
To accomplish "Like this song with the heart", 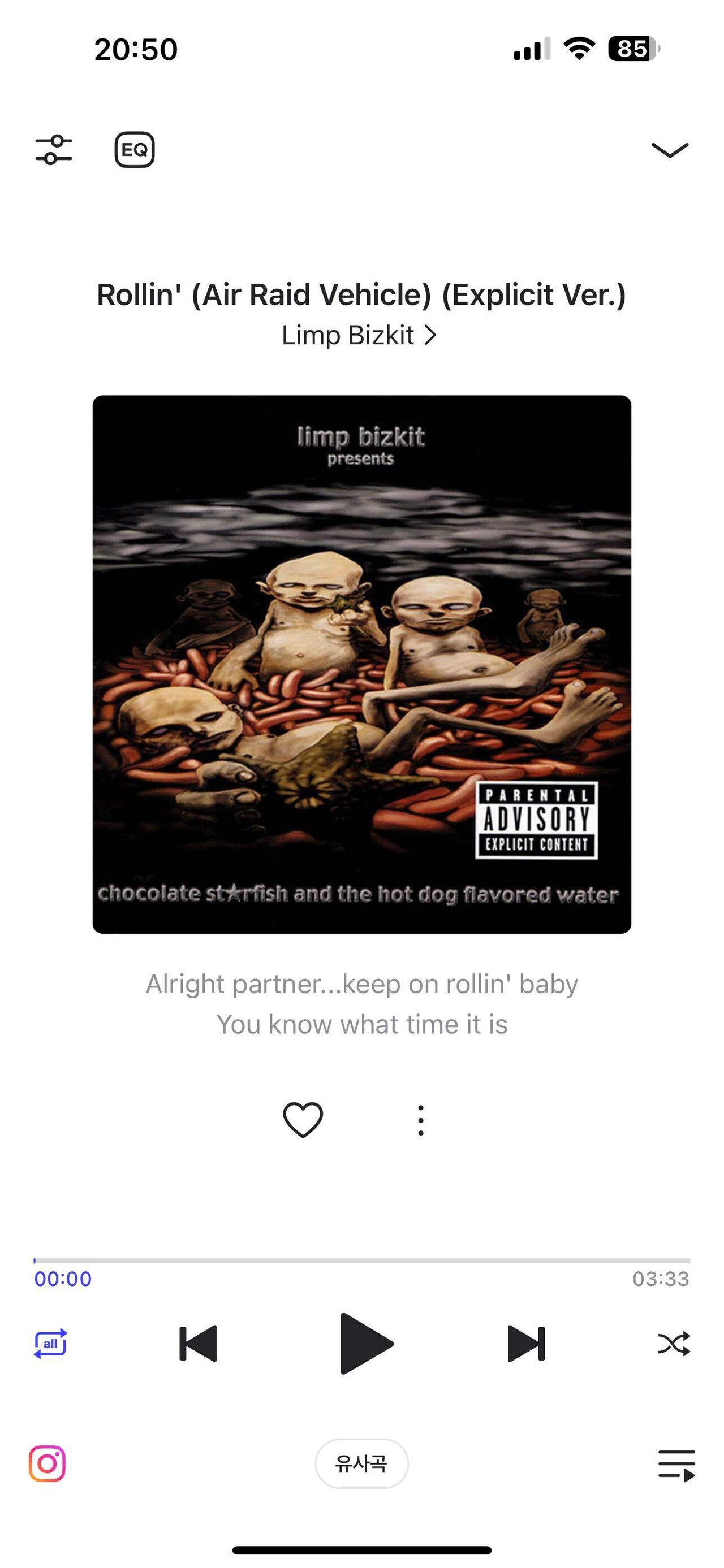I will [303, 1119].
